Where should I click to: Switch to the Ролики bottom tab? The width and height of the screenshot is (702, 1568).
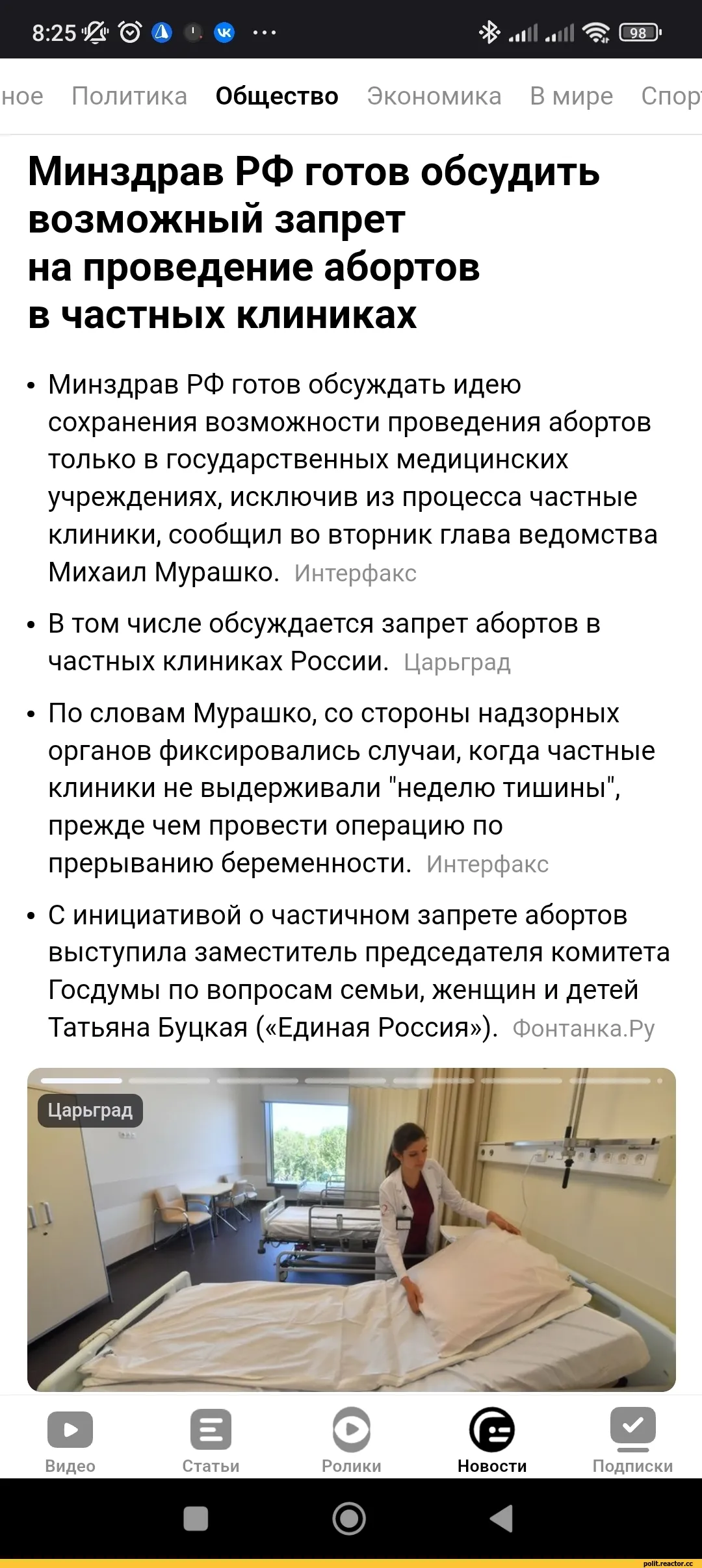coord(351,1441)
